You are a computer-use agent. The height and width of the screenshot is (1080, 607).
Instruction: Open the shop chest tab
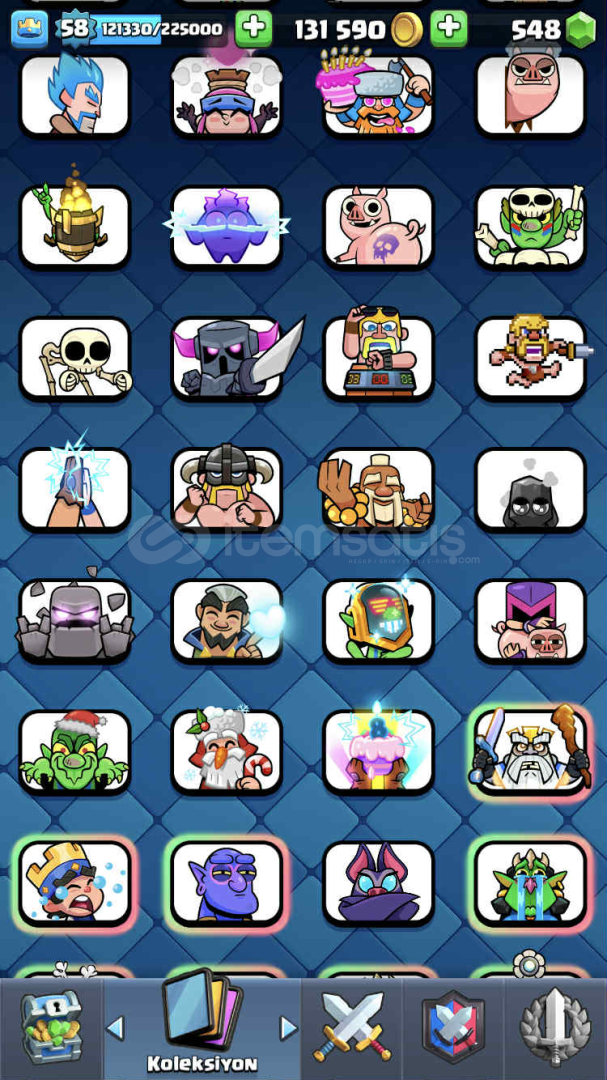[x=51, y=1028]
